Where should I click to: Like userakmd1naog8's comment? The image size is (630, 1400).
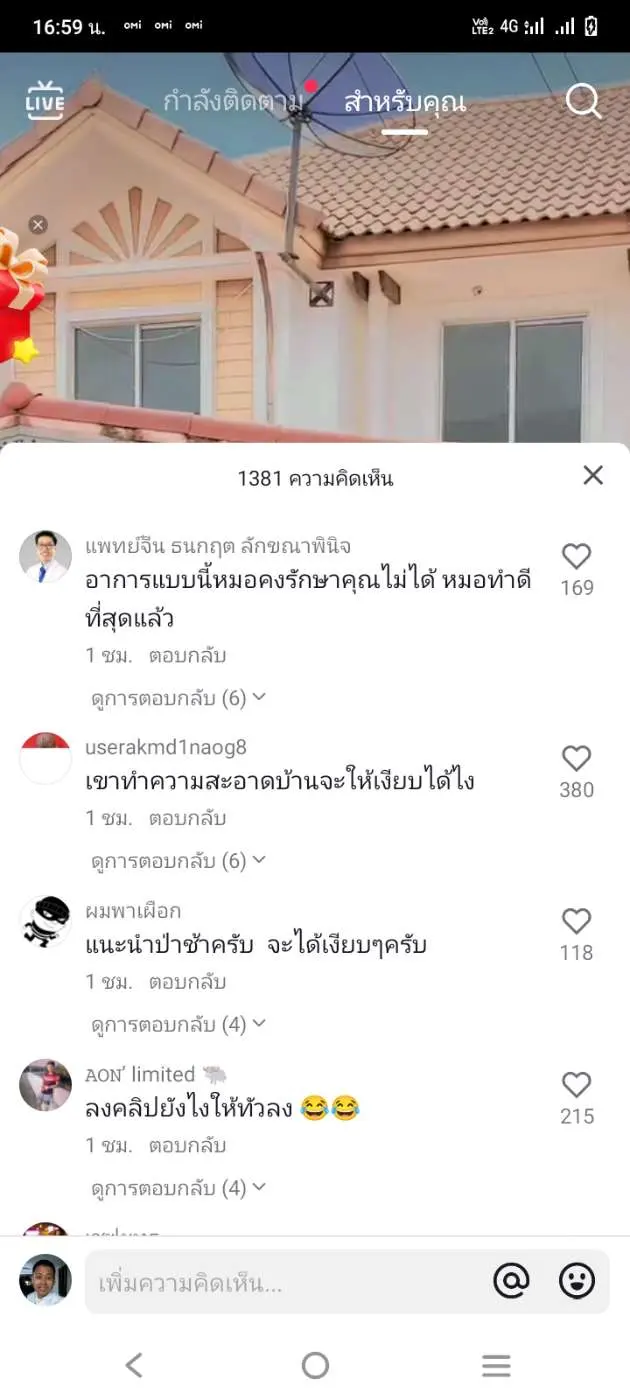pyautogui.click(x=577, y=759)
